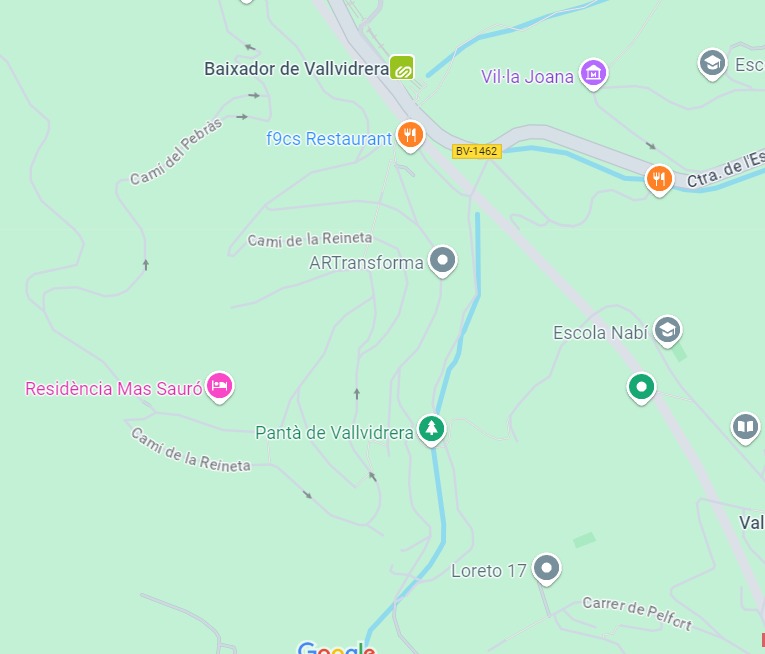
Task: Select the Pantà de Vallvidrera park marker
Action: [x=431, y=429]
